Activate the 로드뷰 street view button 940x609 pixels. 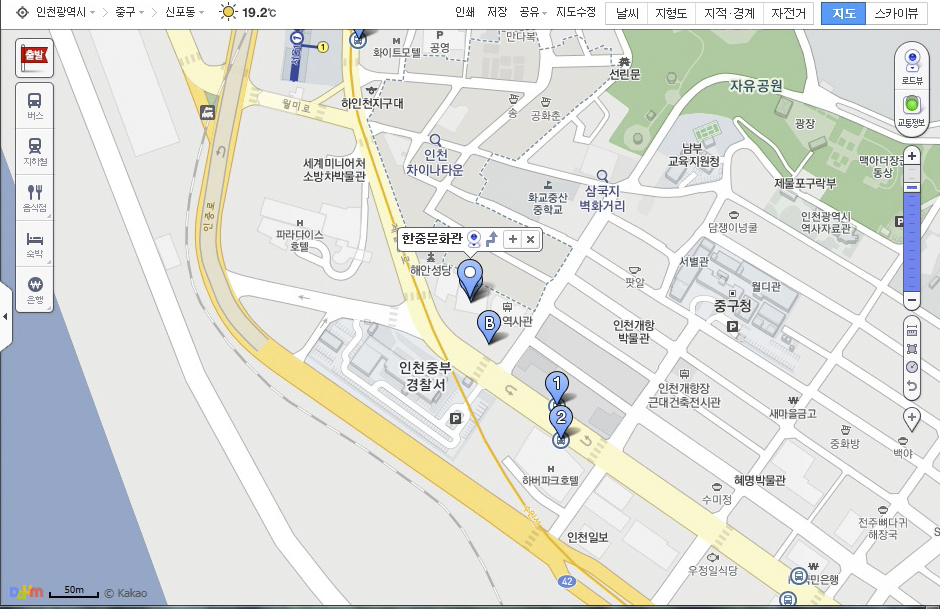[x=911, y=64]
